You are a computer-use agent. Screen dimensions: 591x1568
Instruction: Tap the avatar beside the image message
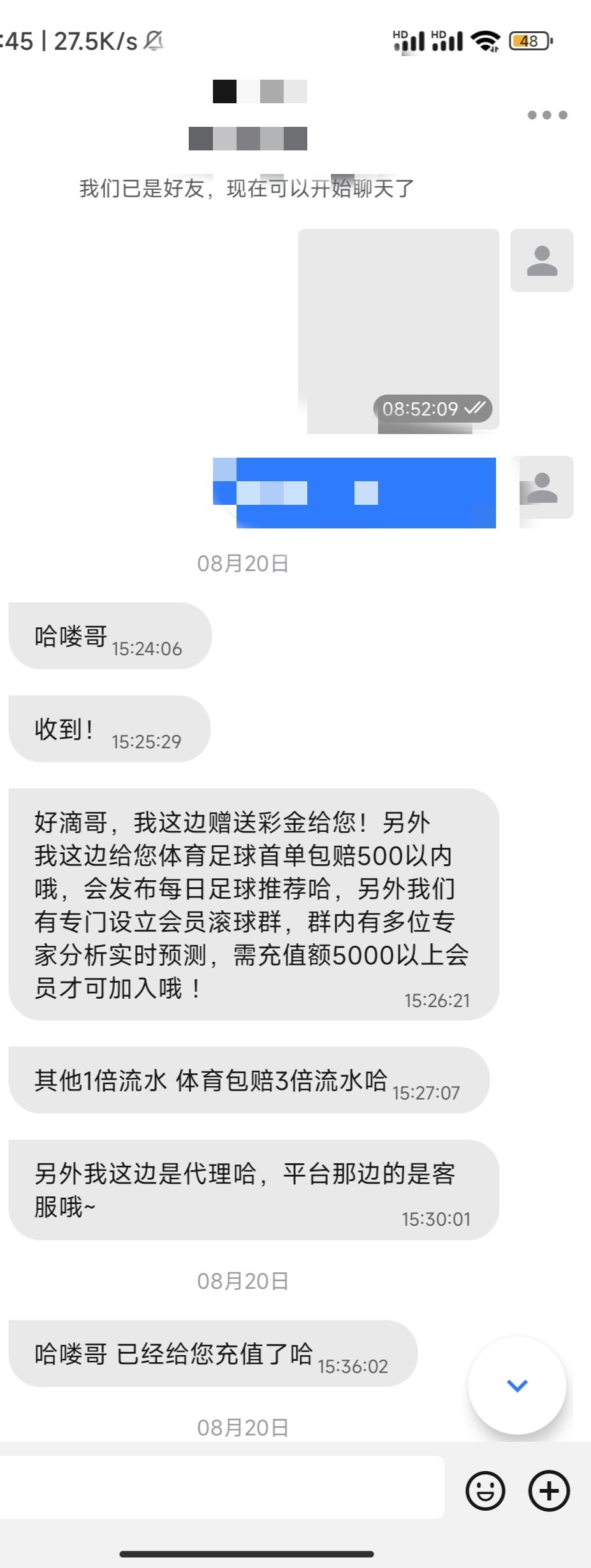(542, 261)
